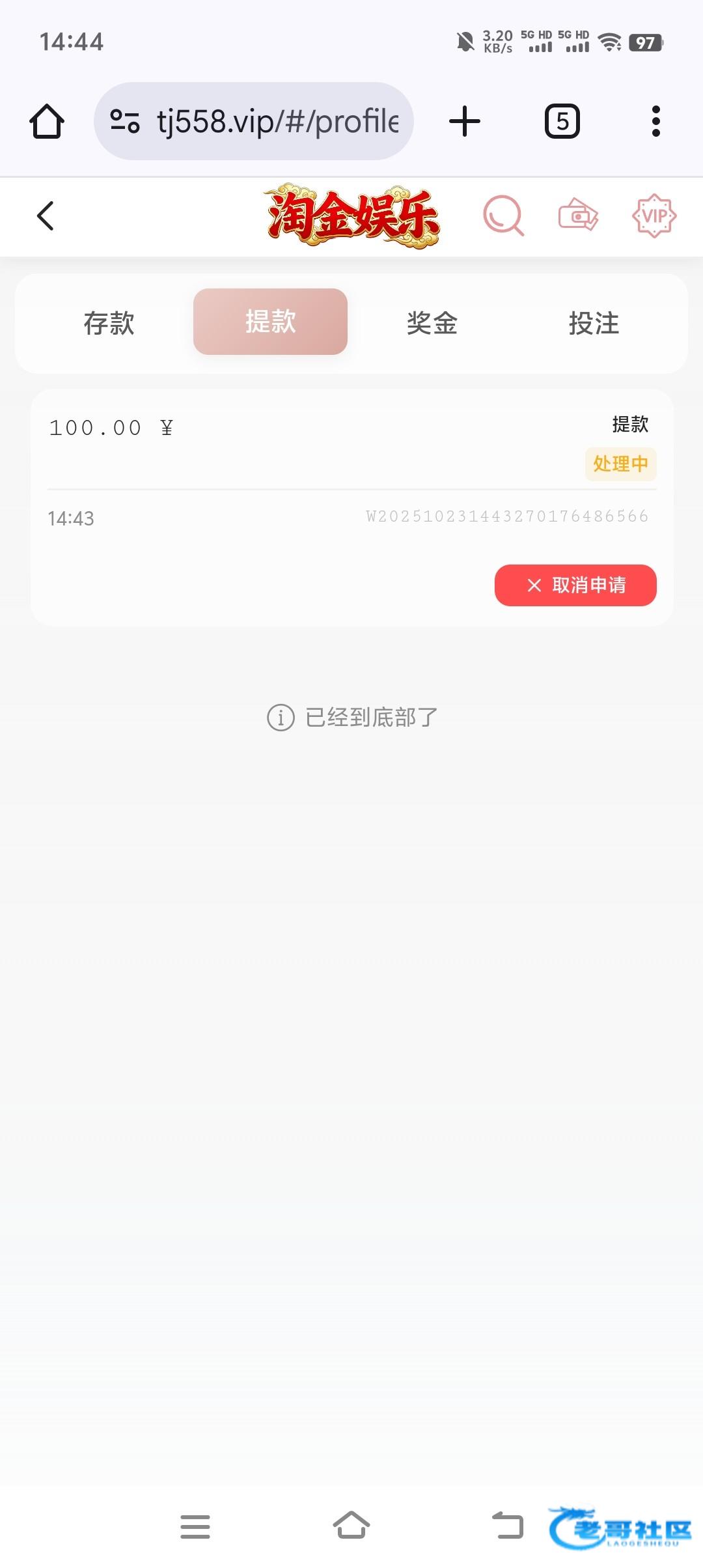Image resolution: width=703 pixels, height=1568 pixels.
Task: Go back using the header arrow
Action: (46, 216)
